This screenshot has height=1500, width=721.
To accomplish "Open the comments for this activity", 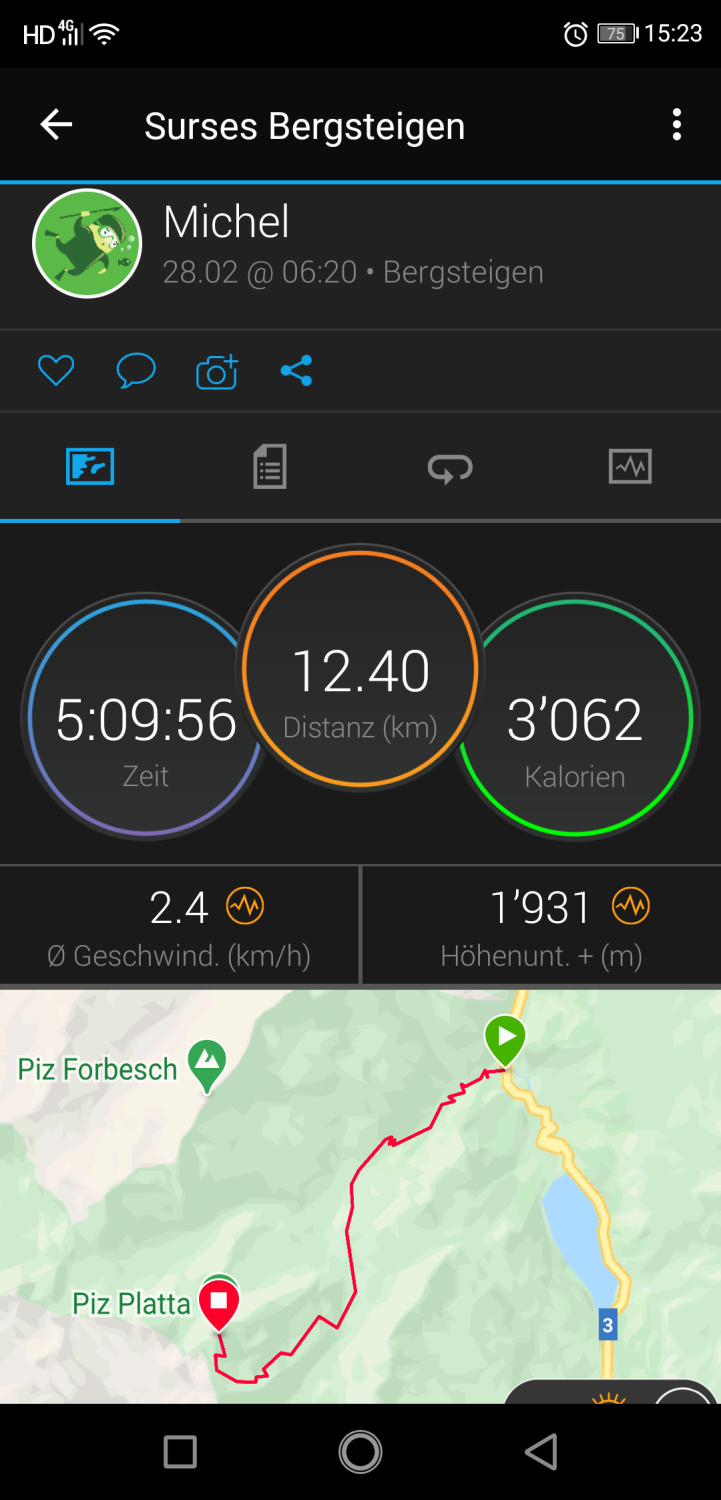I will tap(136, 371).
